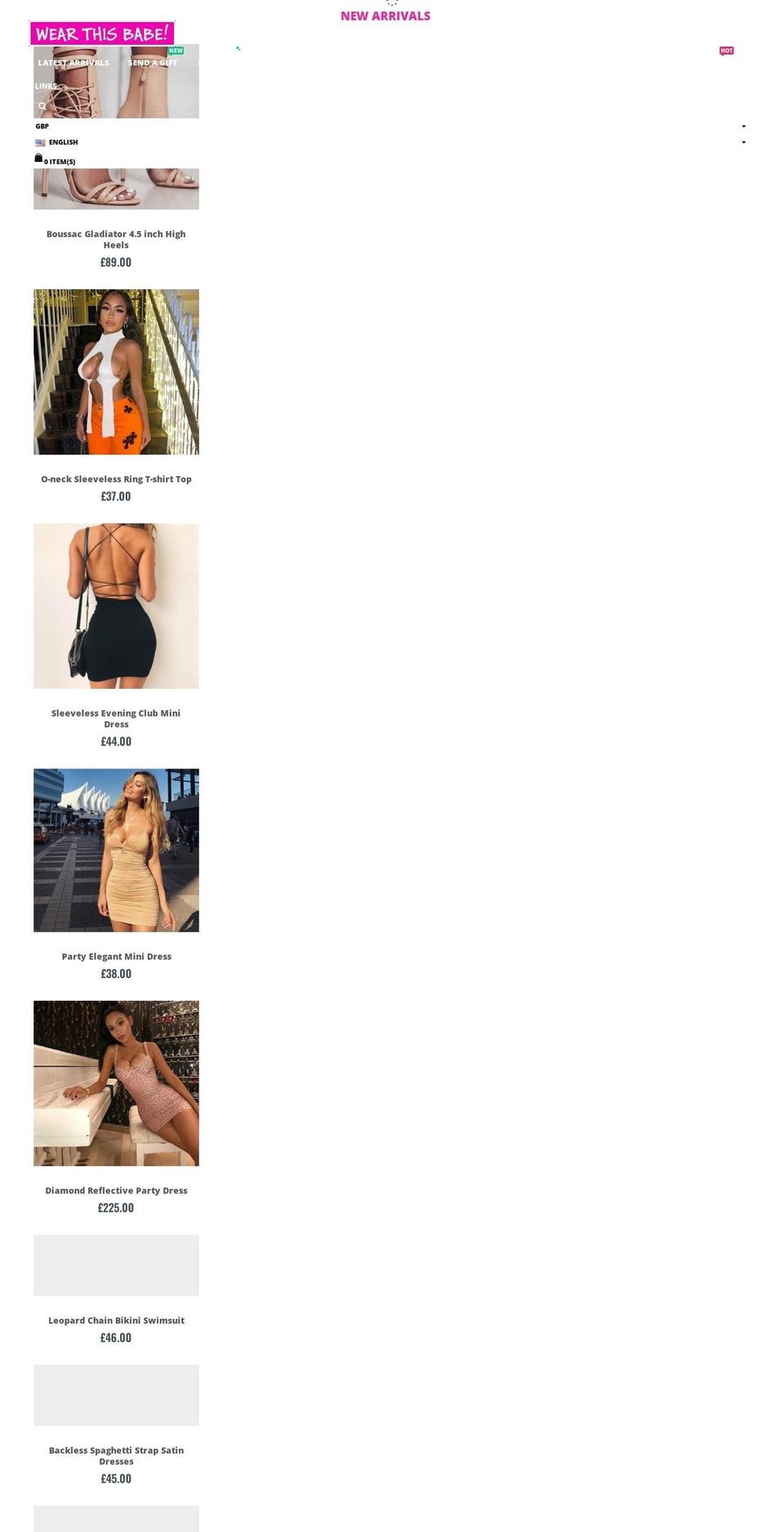Open Leopard Chain Bikini Swimsuit

pyautogui.click(x=116, y=1320)
